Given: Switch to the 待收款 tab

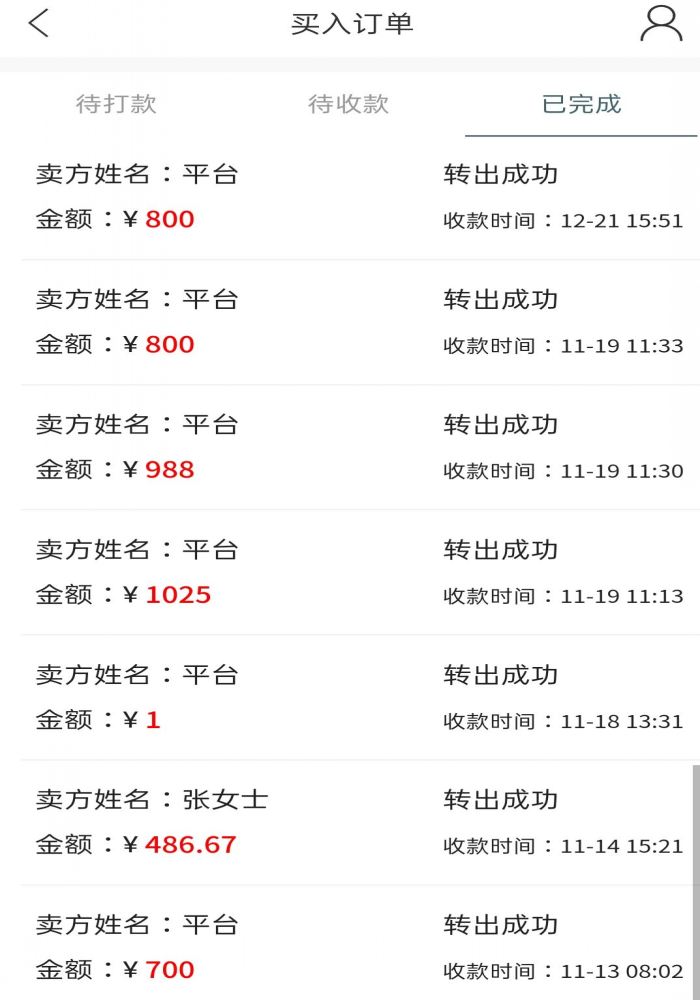Looking at the screenshot, I should coord(348,104).
